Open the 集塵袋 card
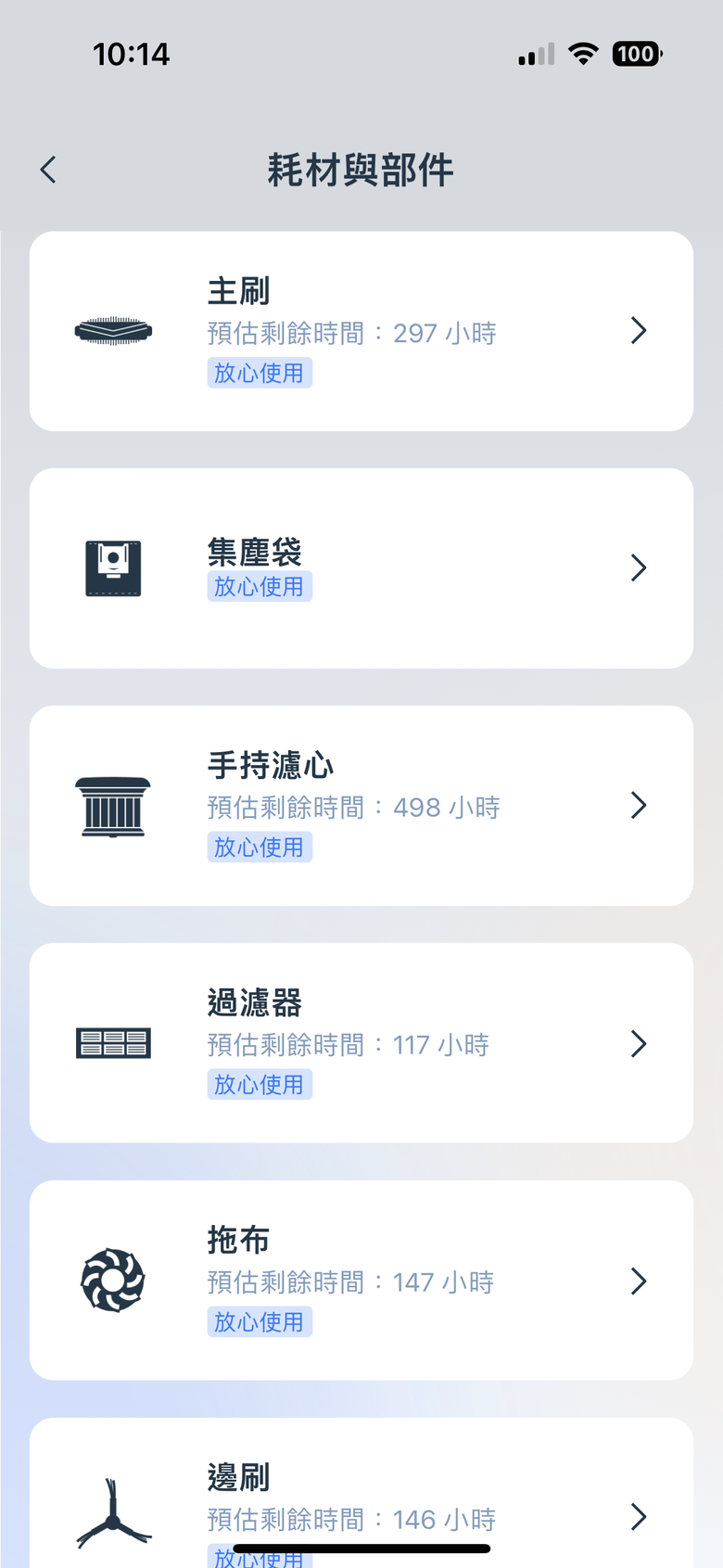 click(361, 568)
